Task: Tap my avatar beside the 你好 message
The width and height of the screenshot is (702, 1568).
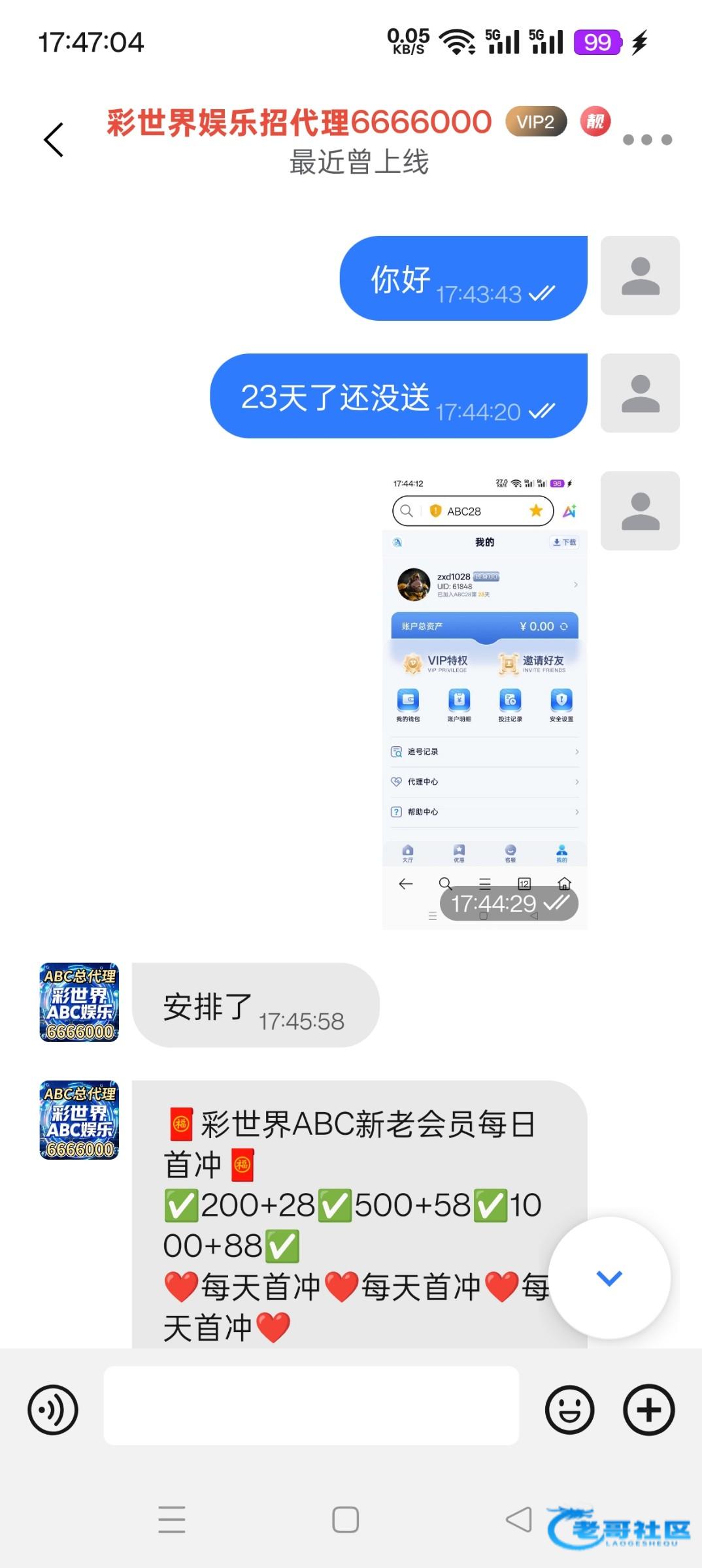Action: [640, 275]
